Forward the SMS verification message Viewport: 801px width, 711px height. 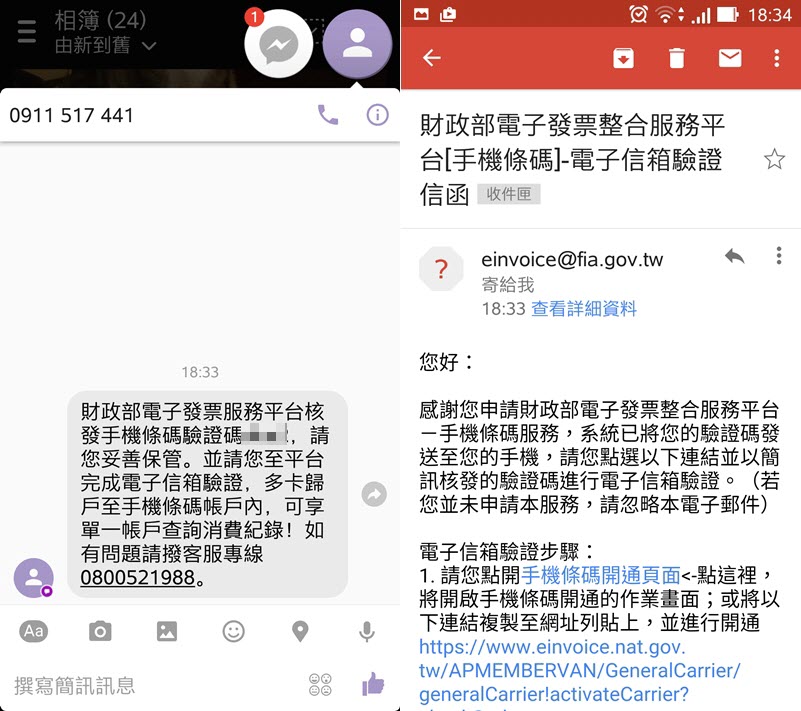[x=374, y=494]
